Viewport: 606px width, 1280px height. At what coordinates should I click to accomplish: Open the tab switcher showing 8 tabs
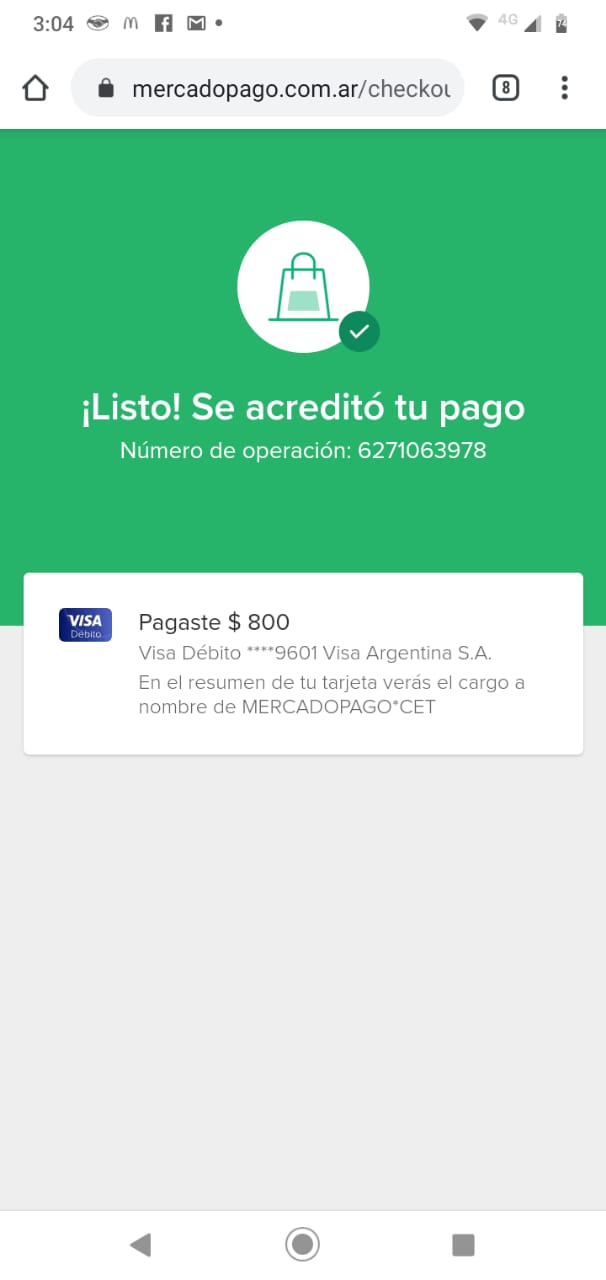click(506, 88)
